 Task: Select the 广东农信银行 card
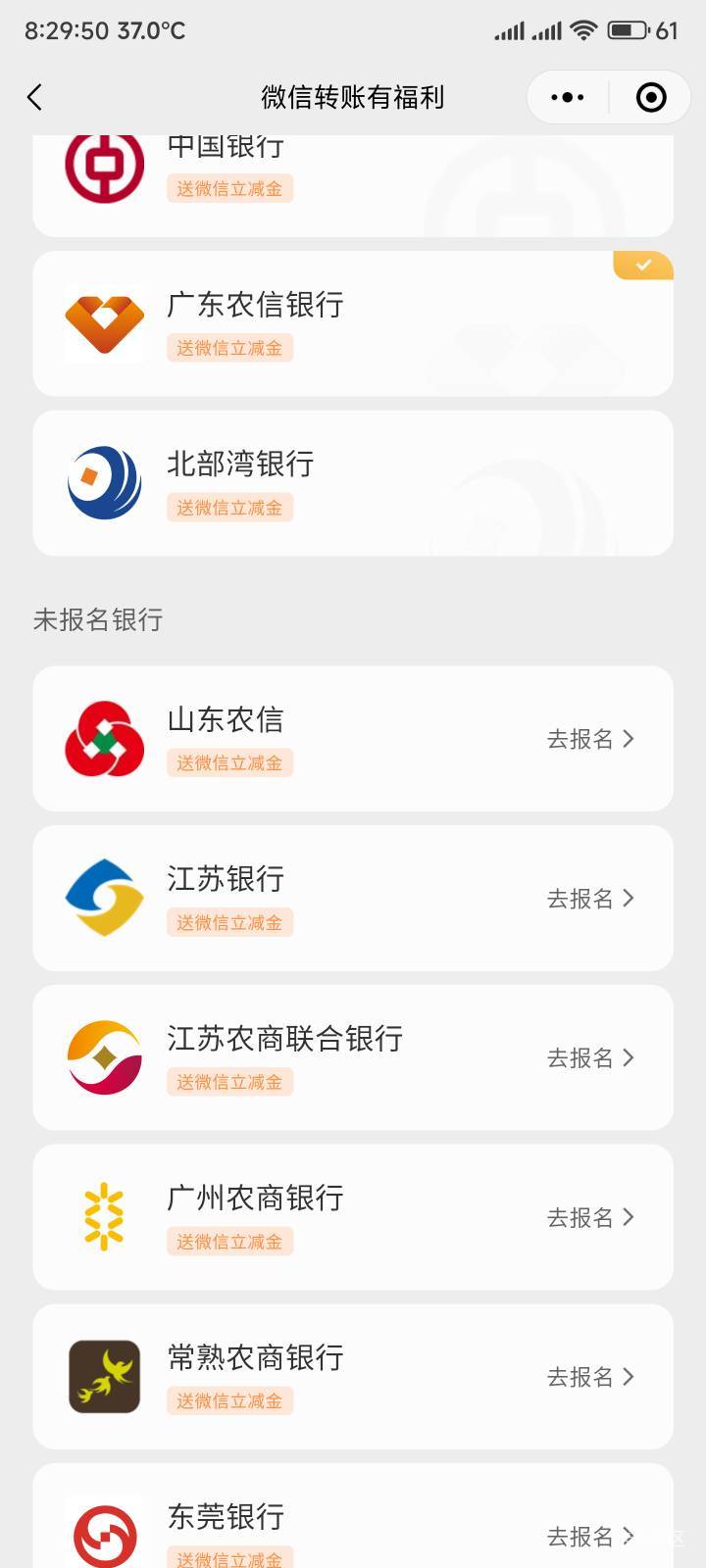353,323
